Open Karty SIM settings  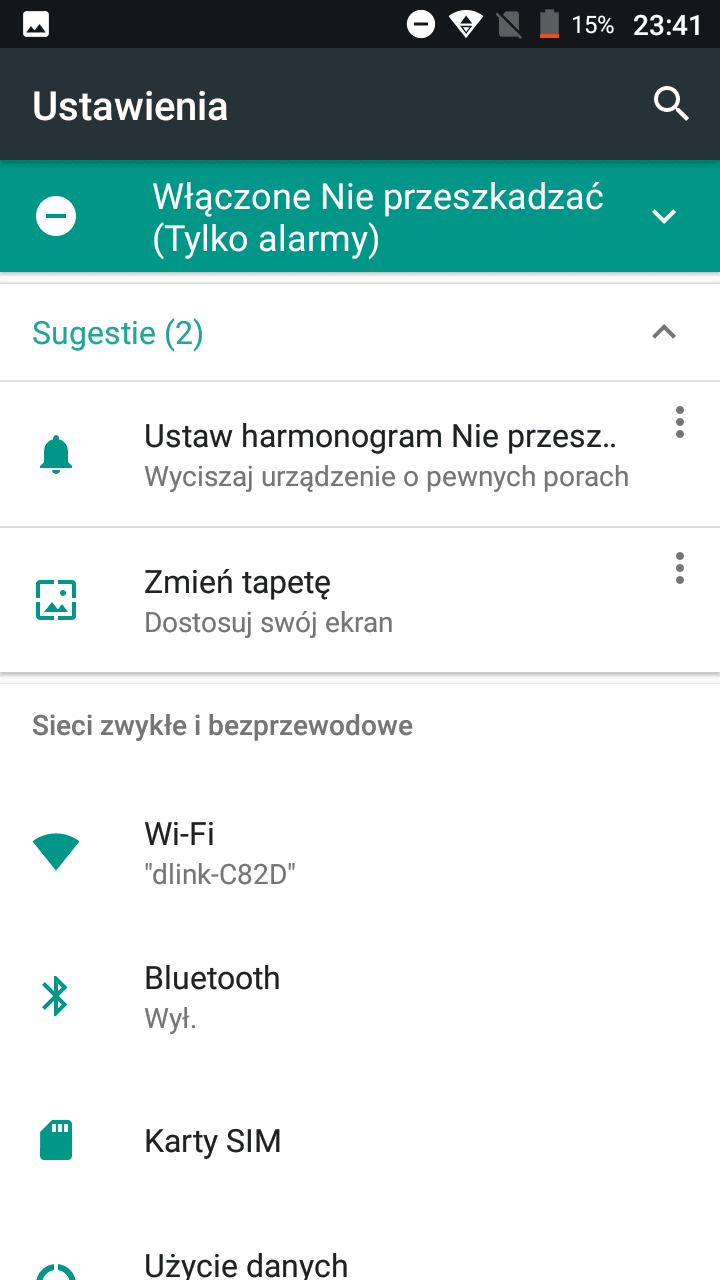pyautogui.click(x=360, y=1140)
